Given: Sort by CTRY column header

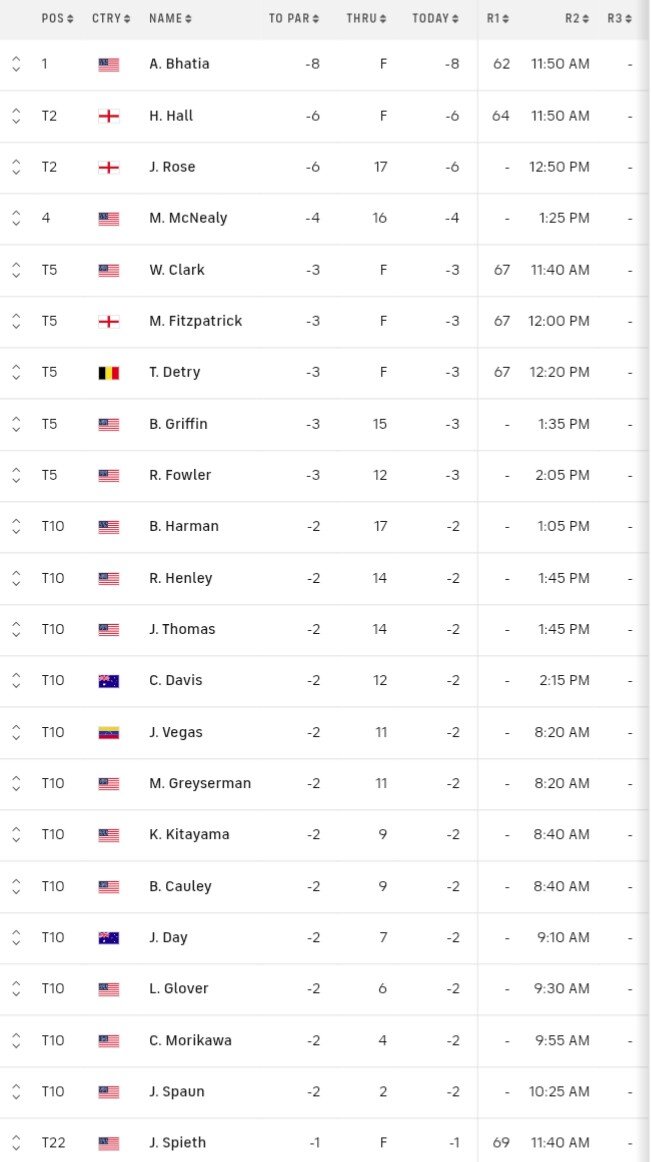Looking at the screenshot, I should point(111,19).
